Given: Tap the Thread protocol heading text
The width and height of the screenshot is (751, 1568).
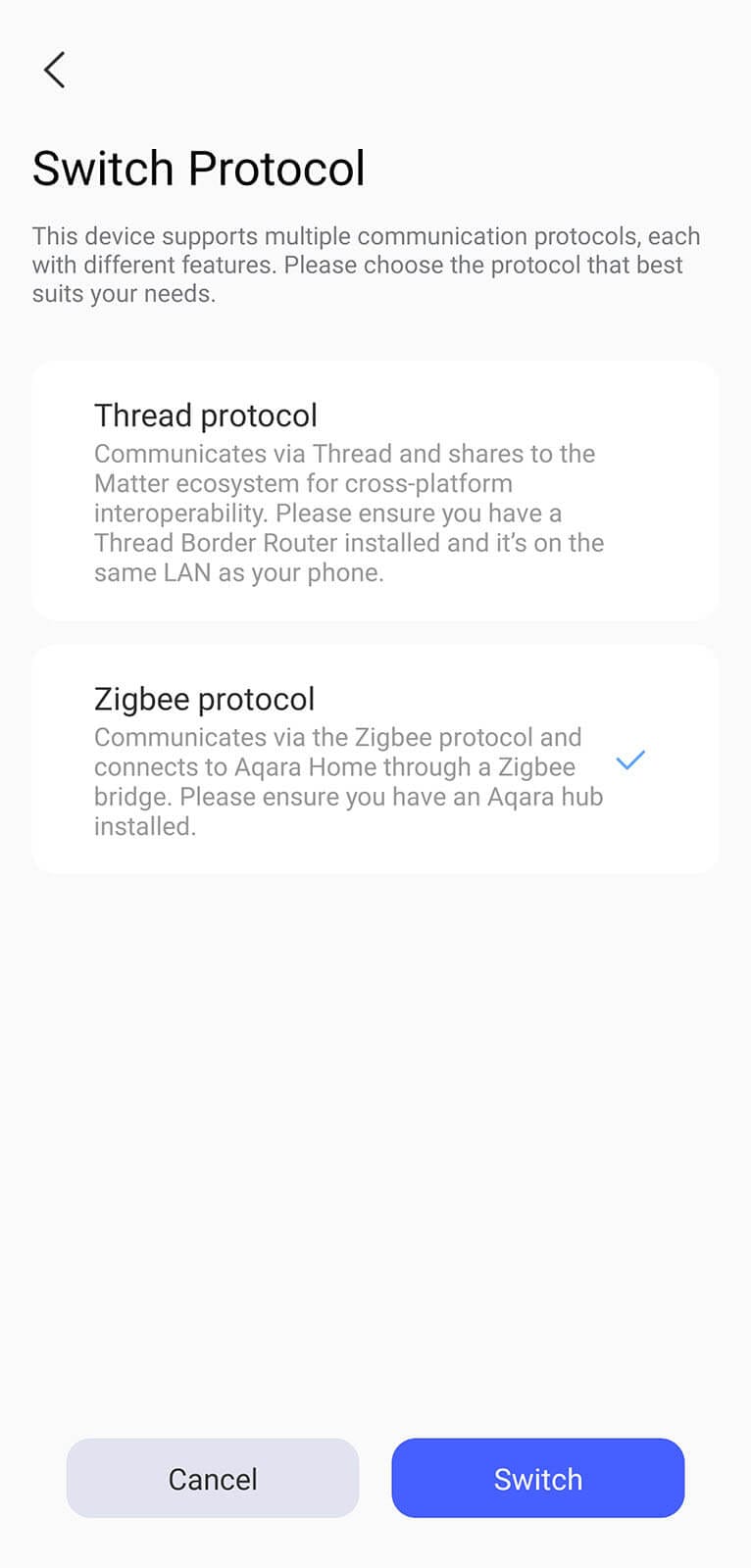Looking at the screenshot, I should pyautogui.click(x=205, y=415).
